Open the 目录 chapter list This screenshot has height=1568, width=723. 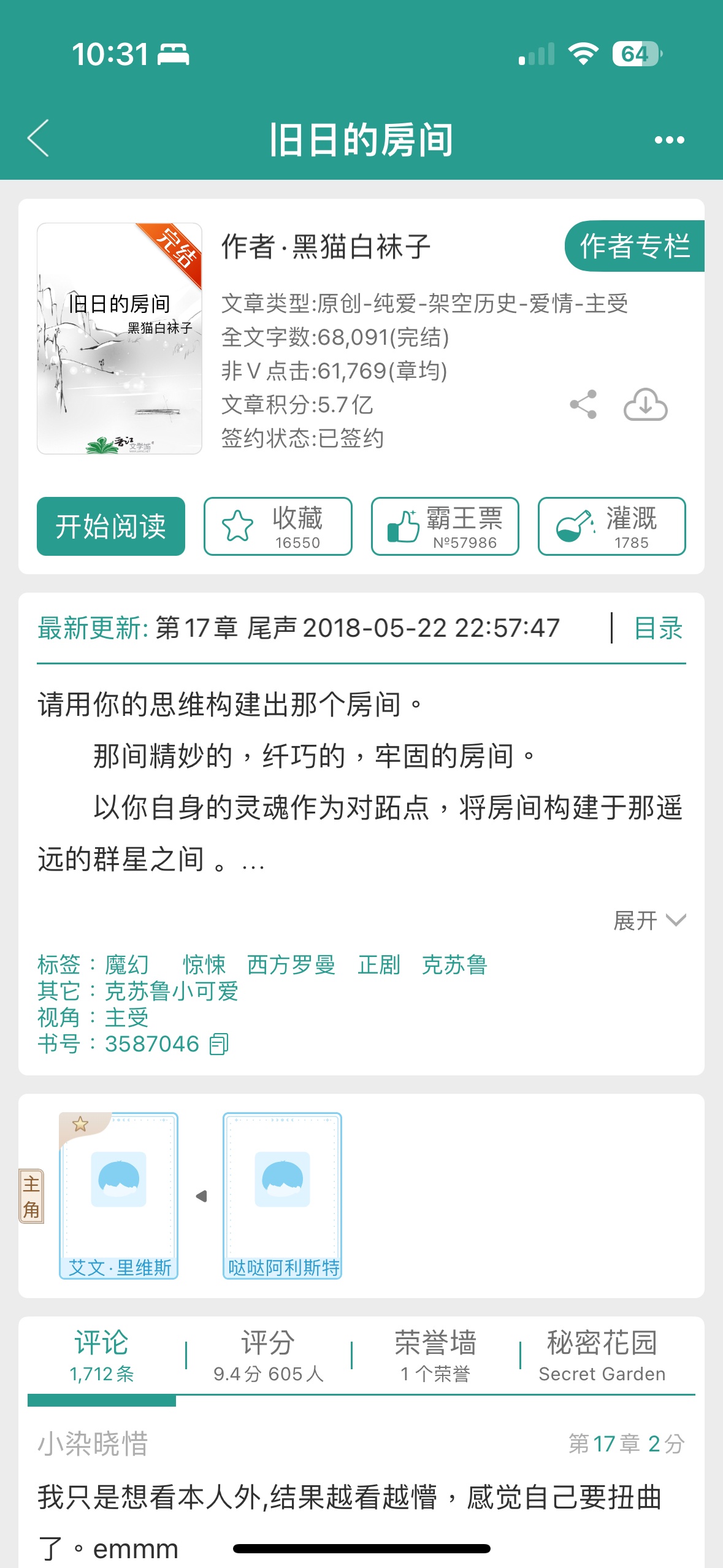pyautogui.click(x=658, y=628)
